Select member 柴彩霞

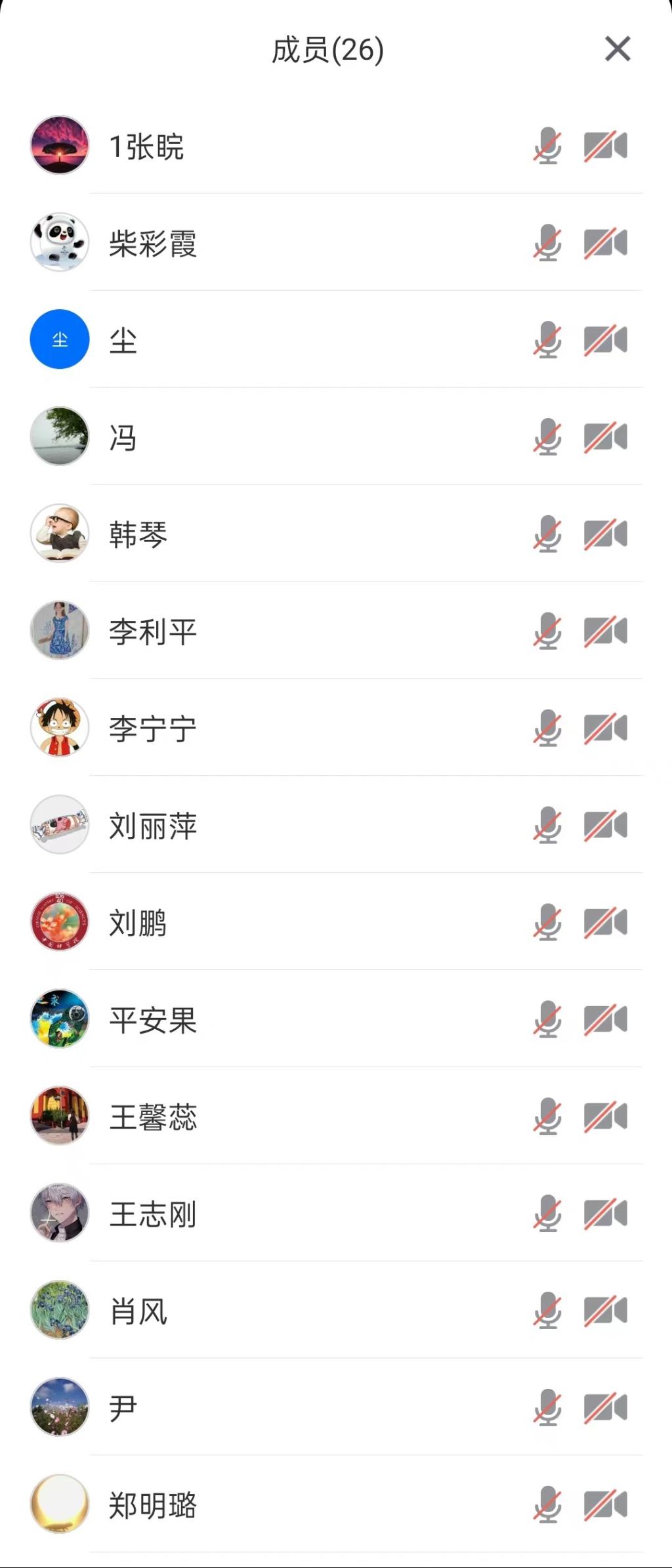click(x=153, y=243)
